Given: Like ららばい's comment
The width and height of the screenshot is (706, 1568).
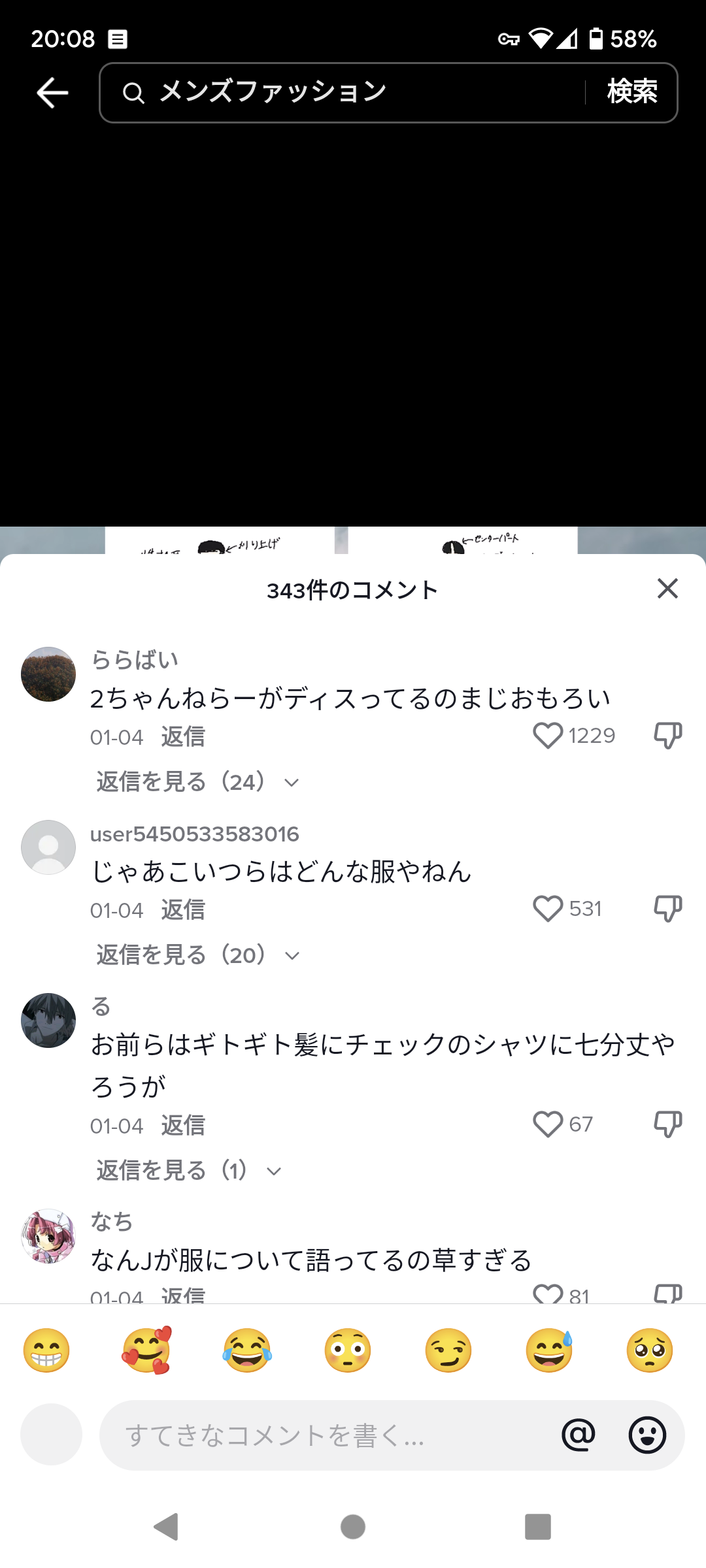Looking at the screenshot, I should [548, 736].
